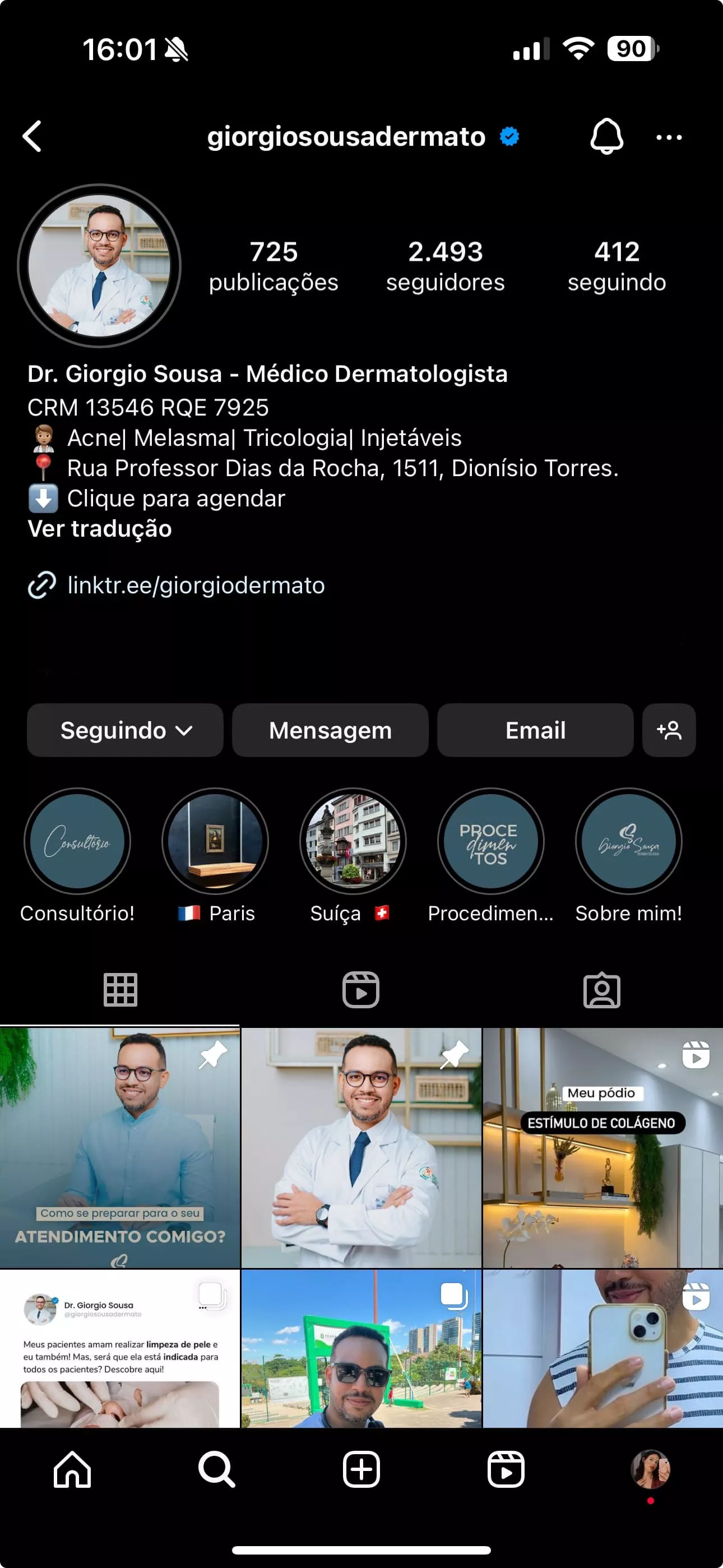Open the Estímulo de colágeno reel
This screenshot has height=1568, width=723.
(x=602, y=1147)
